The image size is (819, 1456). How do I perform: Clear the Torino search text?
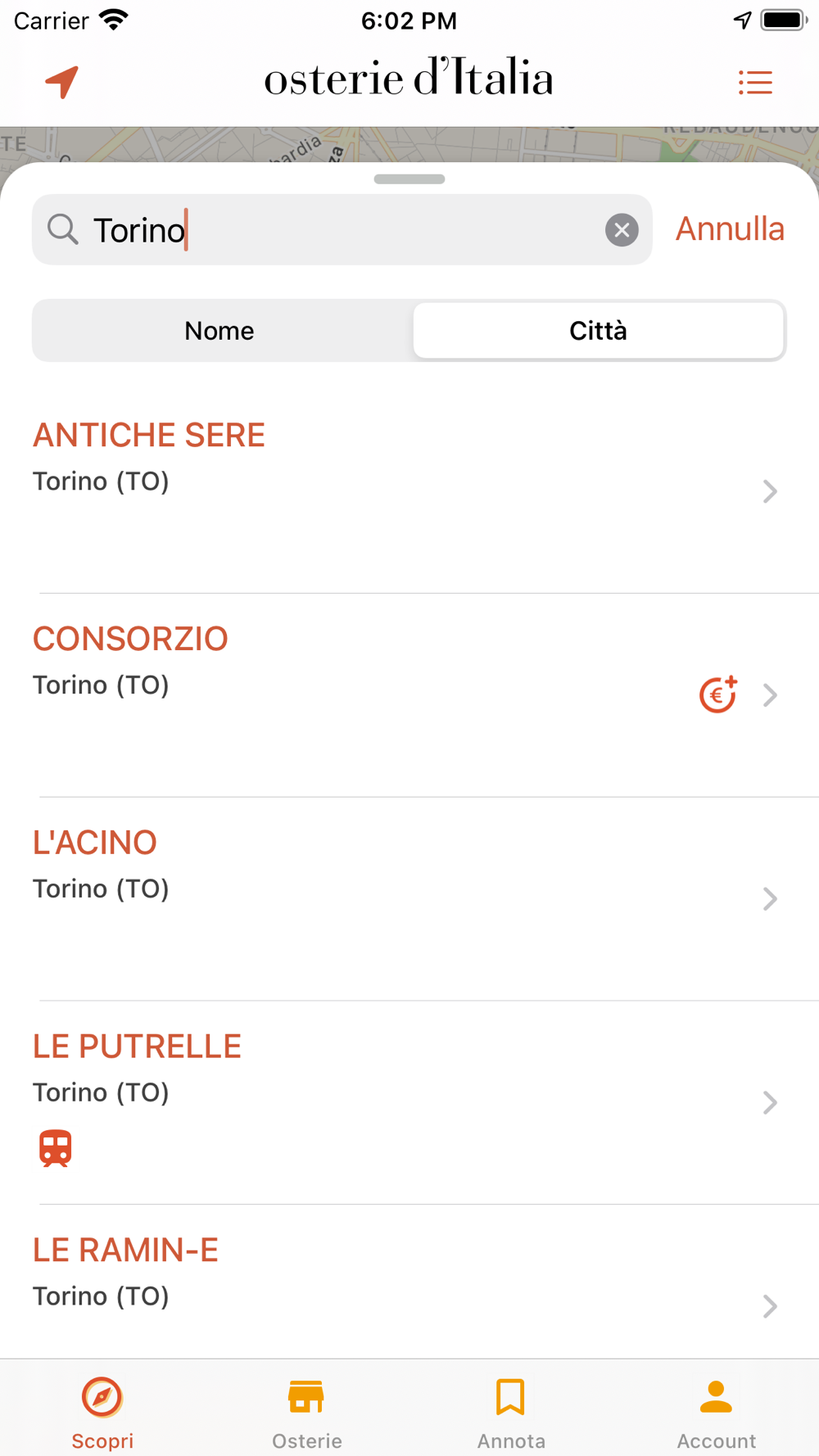(622, 230)
